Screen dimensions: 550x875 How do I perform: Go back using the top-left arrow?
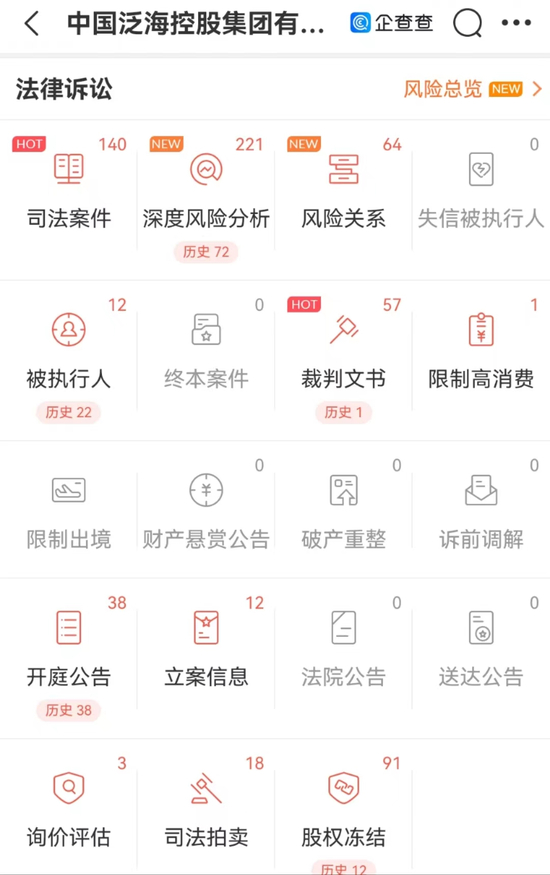tap(32, 23)
